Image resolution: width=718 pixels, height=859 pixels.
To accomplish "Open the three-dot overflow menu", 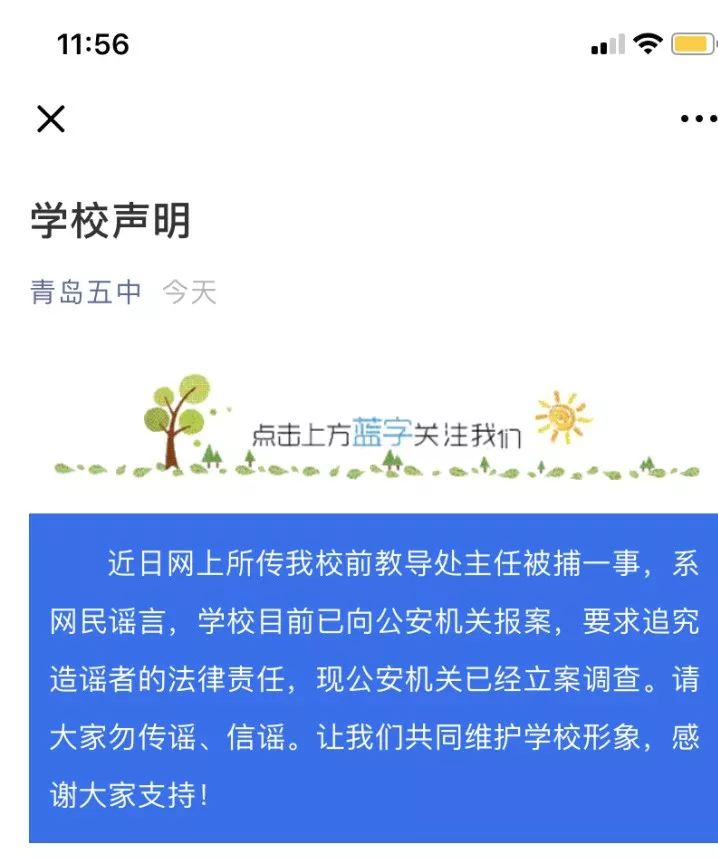I will (697, 119).
